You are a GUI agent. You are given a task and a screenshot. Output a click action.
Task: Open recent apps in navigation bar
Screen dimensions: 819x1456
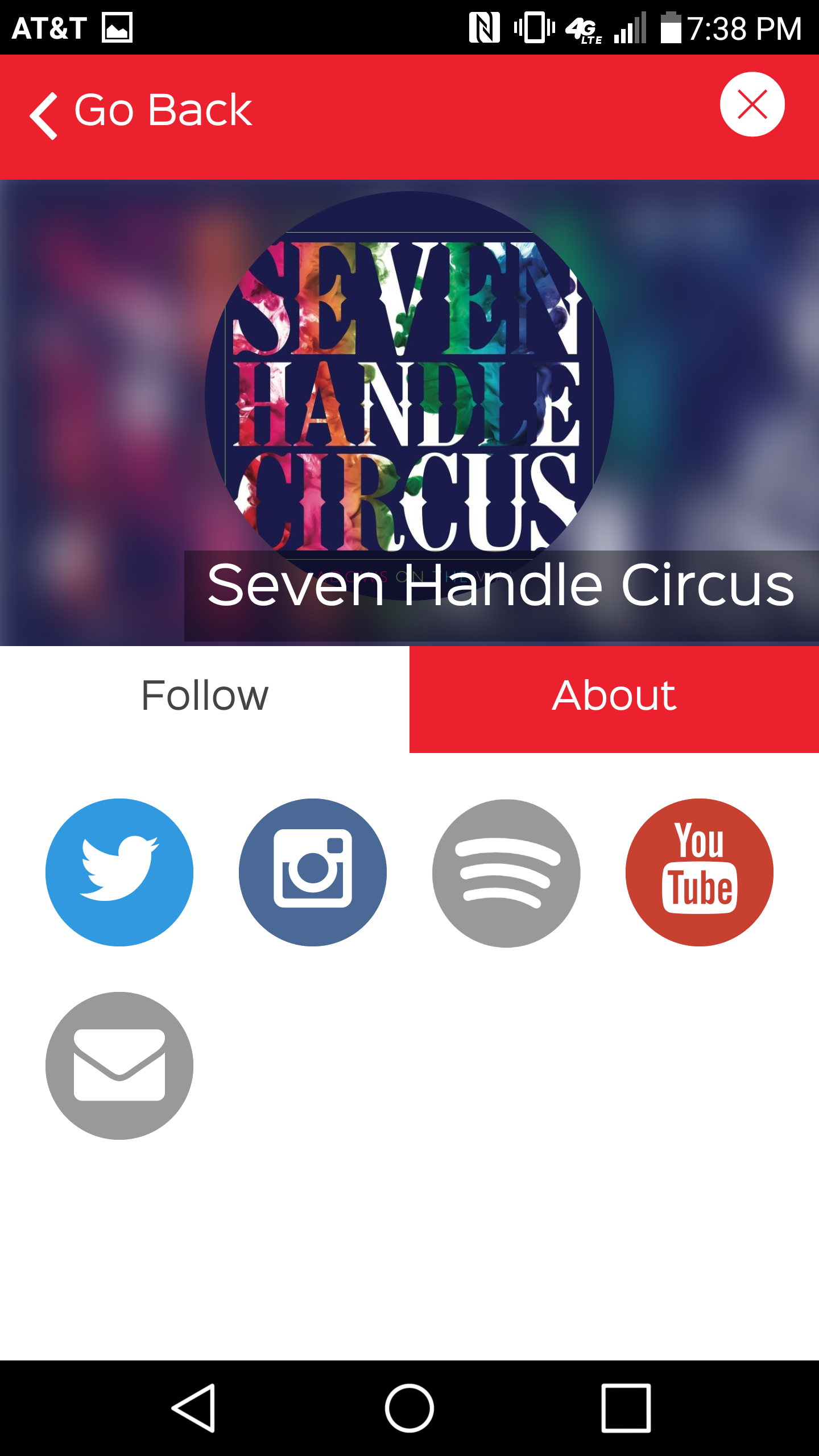tap(626, 1408)
